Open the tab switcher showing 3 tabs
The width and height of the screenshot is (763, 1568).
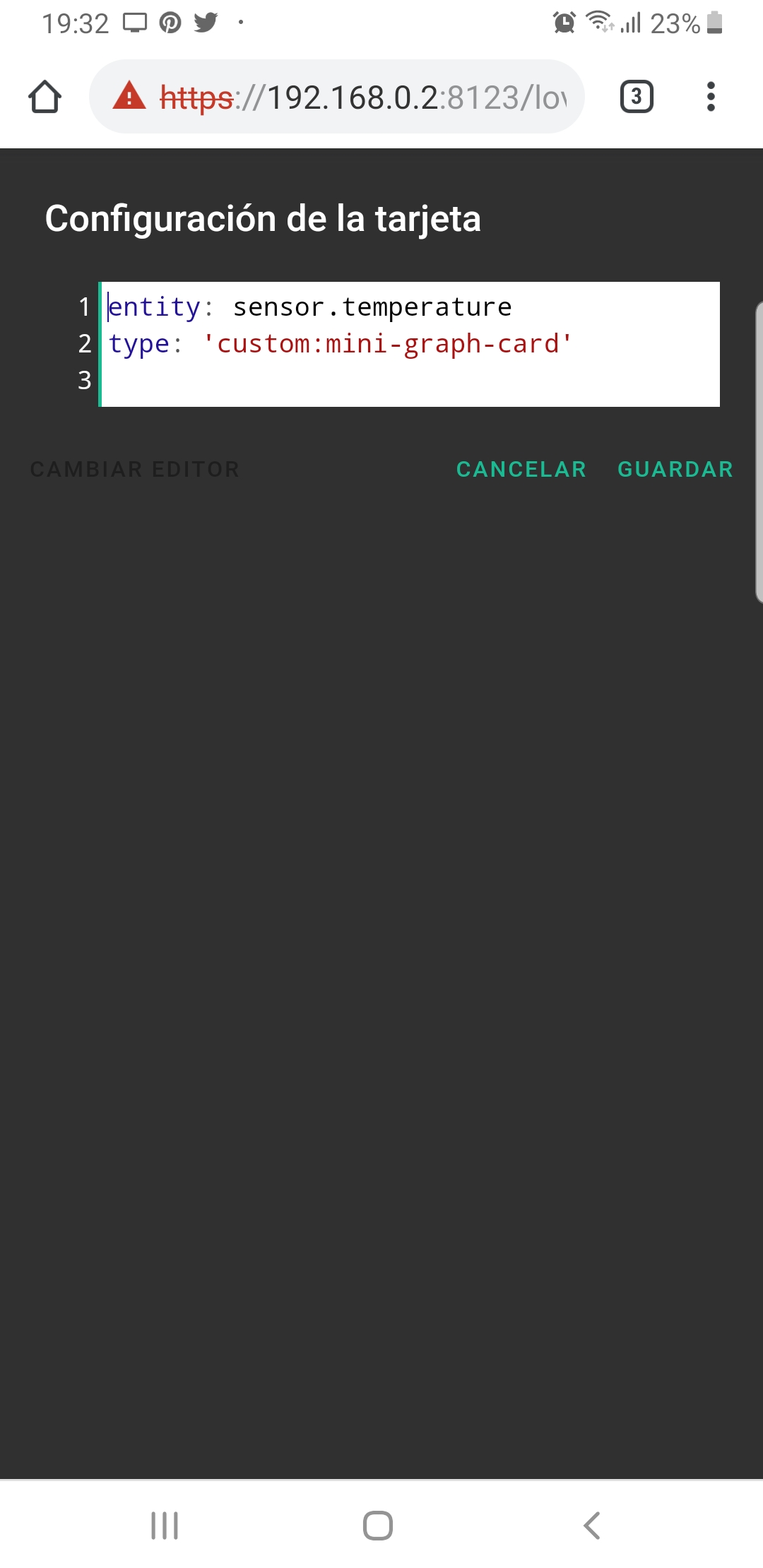coord(636,97)
